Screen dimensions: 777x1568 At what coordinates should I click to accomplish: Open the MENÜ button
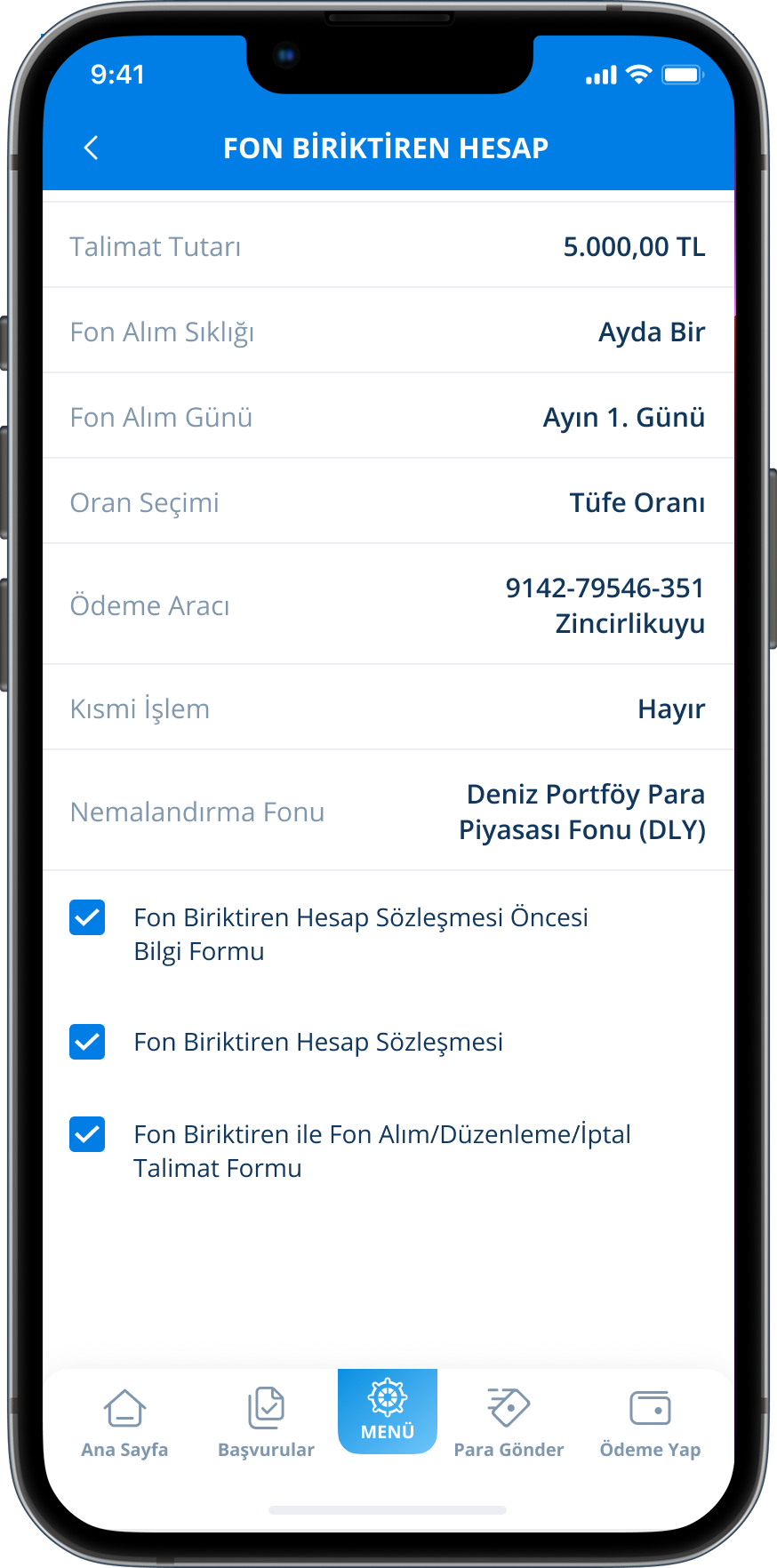coord(388,1411)
